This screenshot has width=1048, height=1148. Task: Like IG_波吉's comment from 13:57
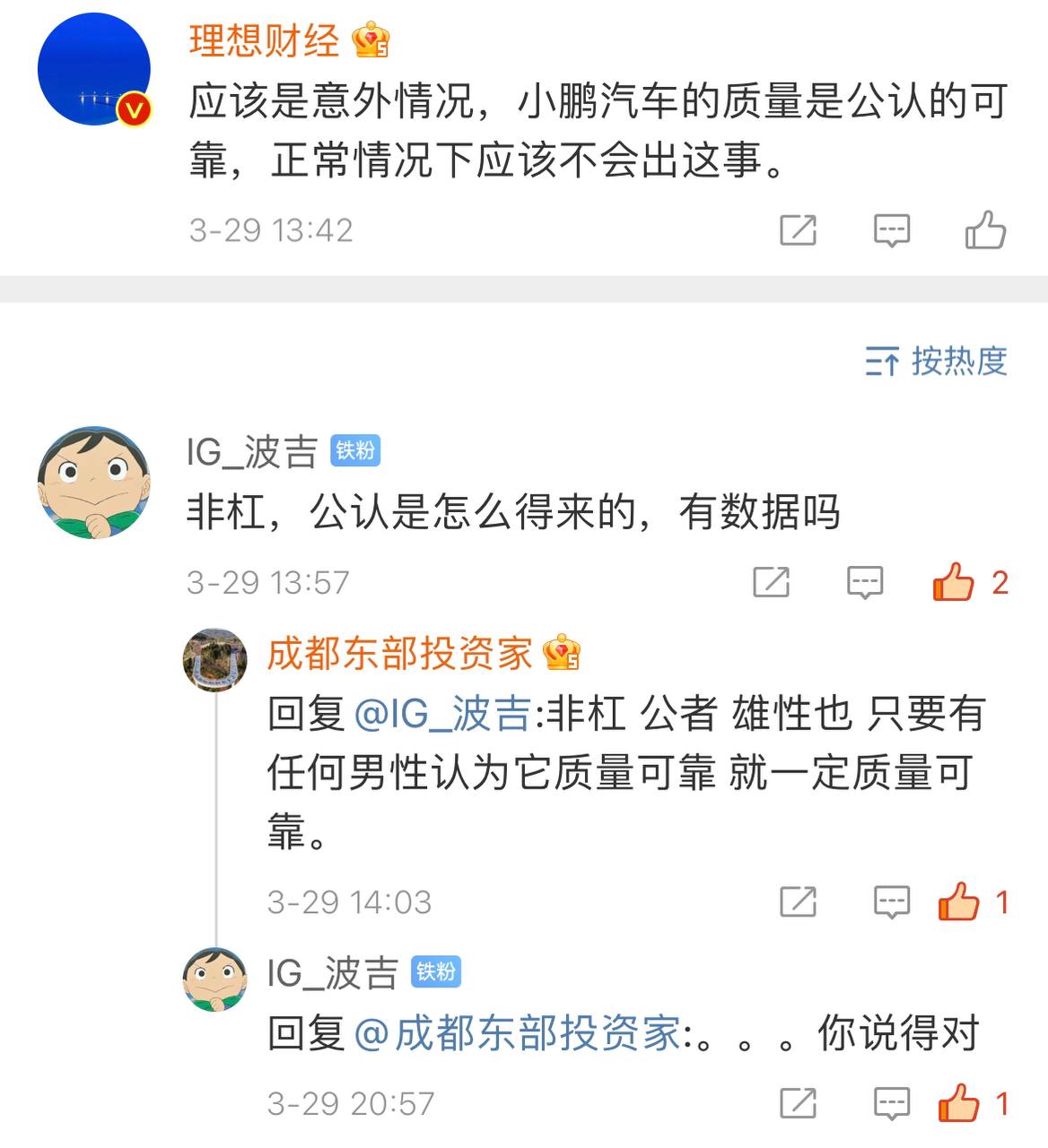pos(954,583)
